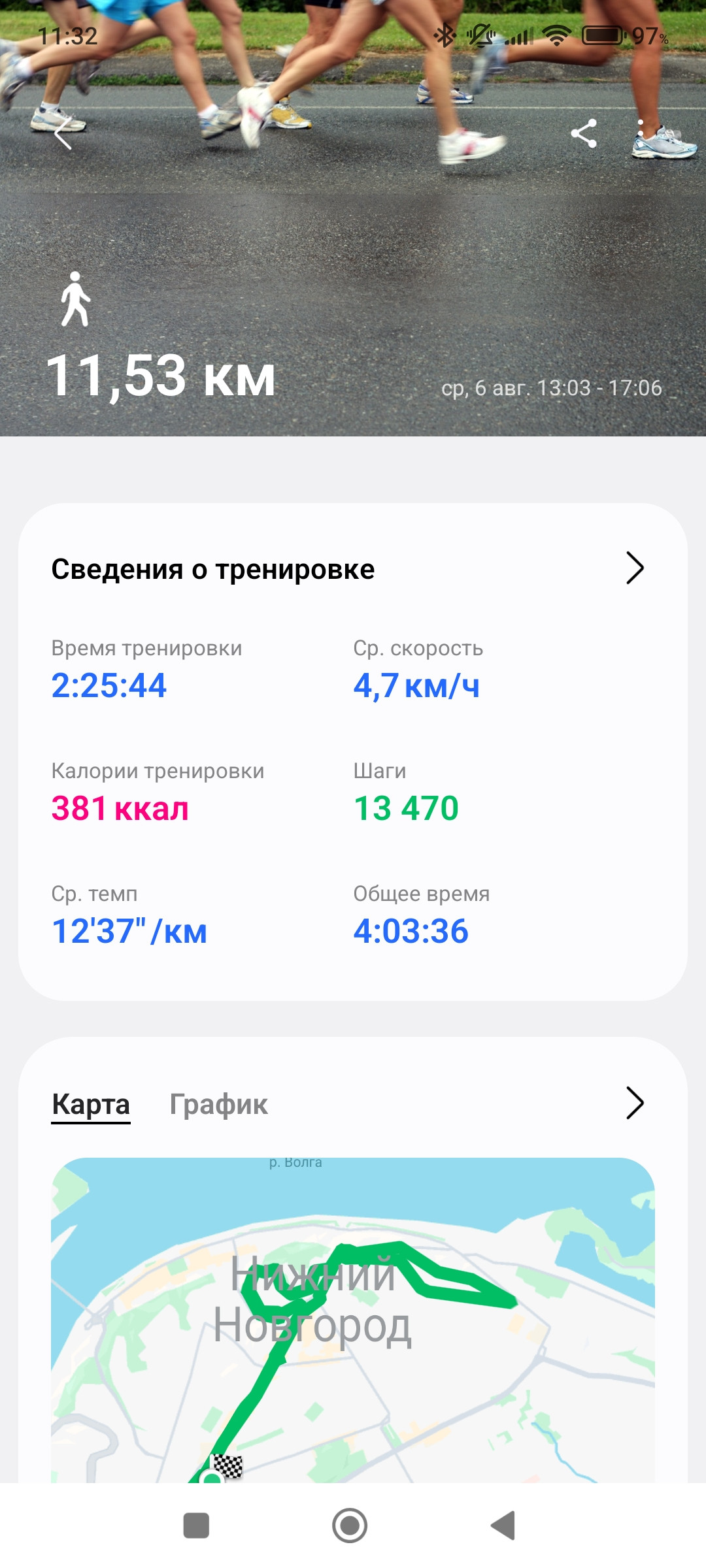Expand the map section with the chevron
Viewport: 706px width, 1568px height.
[x=635, y=1103]
